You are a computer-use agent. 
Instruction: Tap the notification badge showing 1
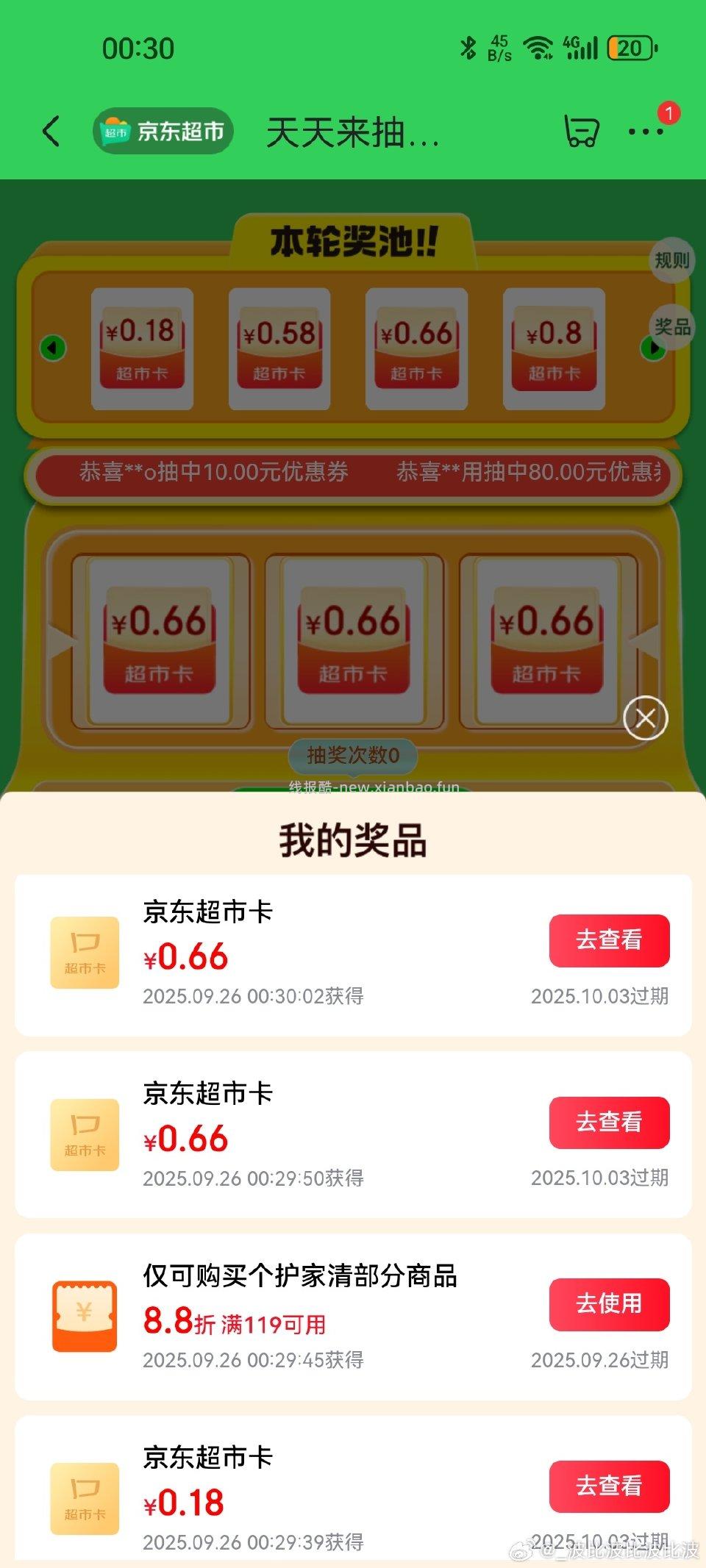(x=668, y=112)
